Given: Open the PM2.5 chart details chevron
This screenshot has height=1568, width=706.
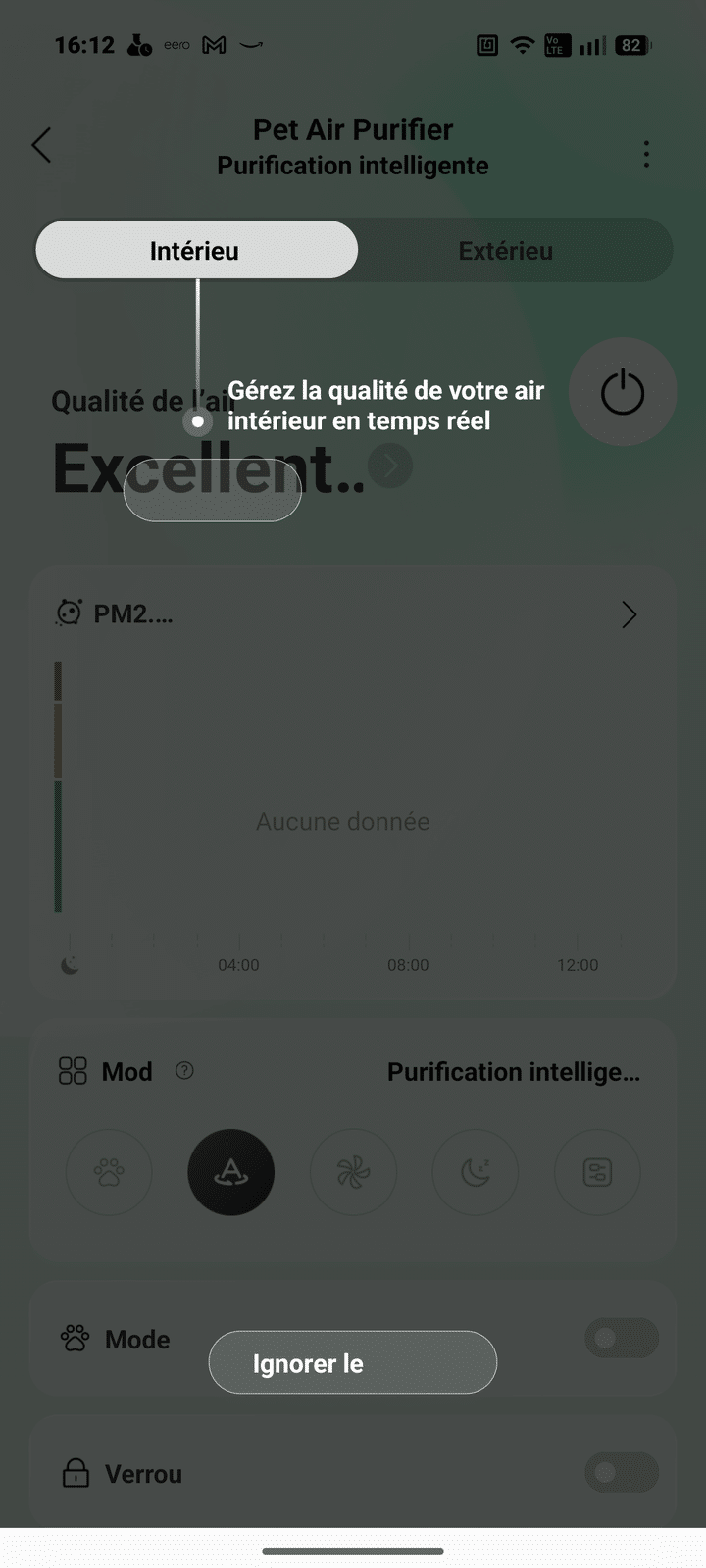Looking at the screenshot, I should tap(629, 614).
